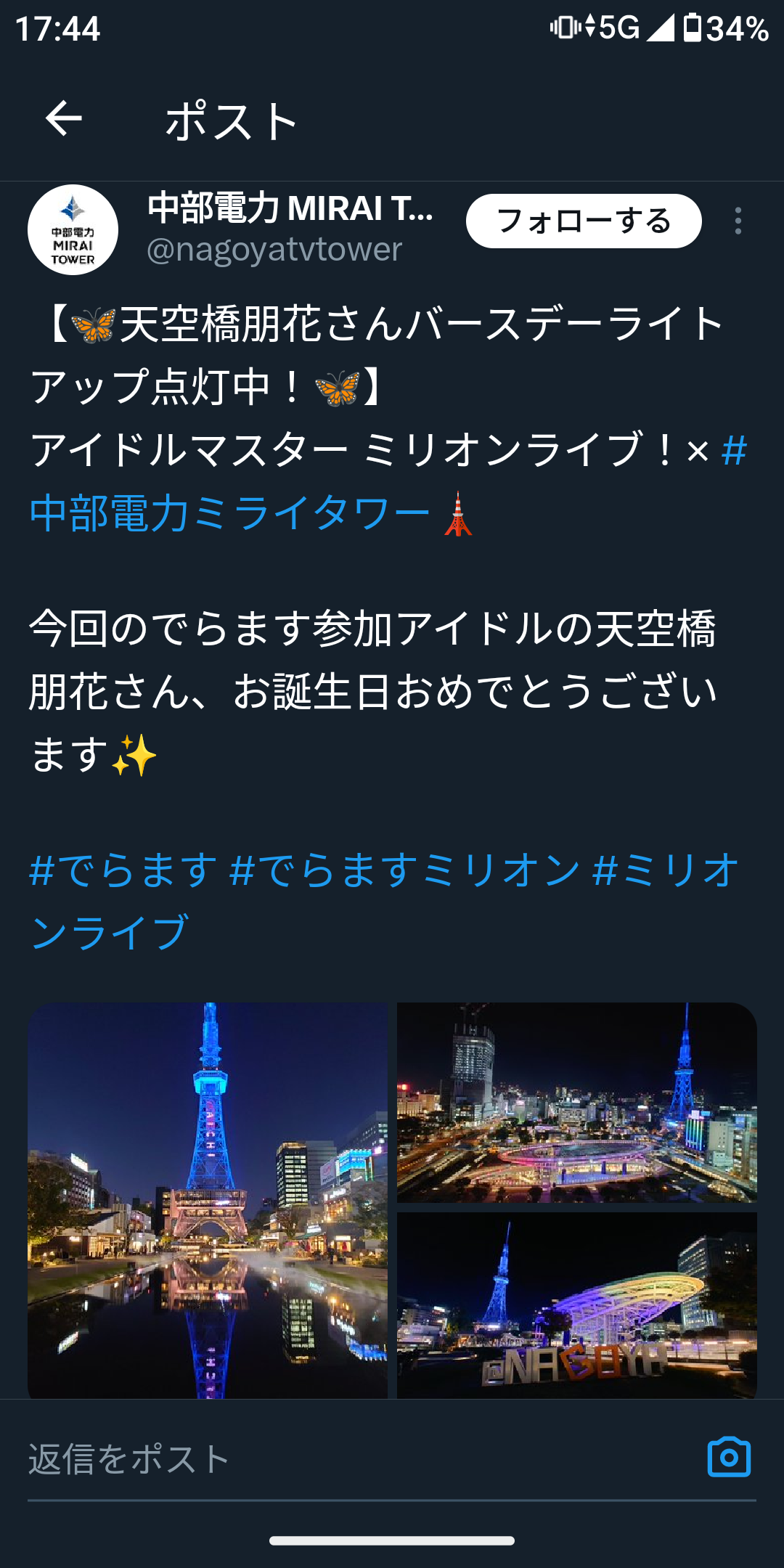View the photo with the NAGOYA sign
Viewport: 784px width, 1568px height.
coord(577,1305)
